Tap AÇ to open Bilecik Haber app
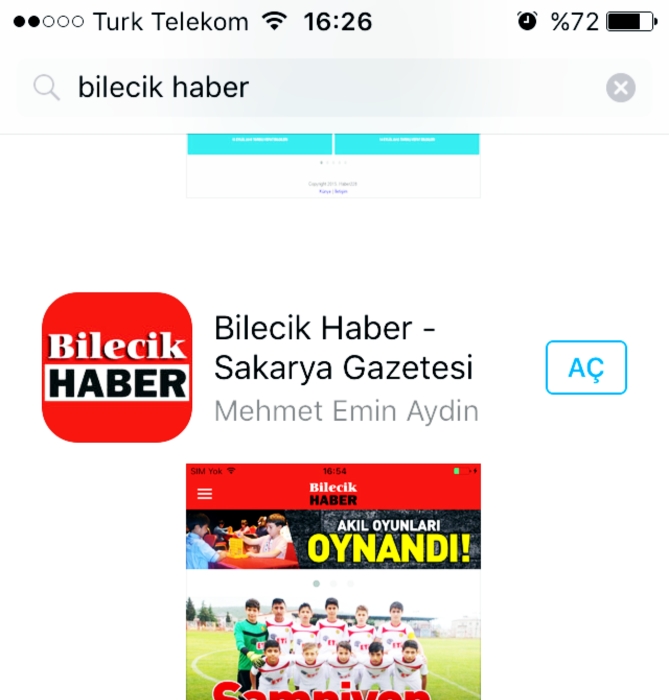 tap(586, 368)
